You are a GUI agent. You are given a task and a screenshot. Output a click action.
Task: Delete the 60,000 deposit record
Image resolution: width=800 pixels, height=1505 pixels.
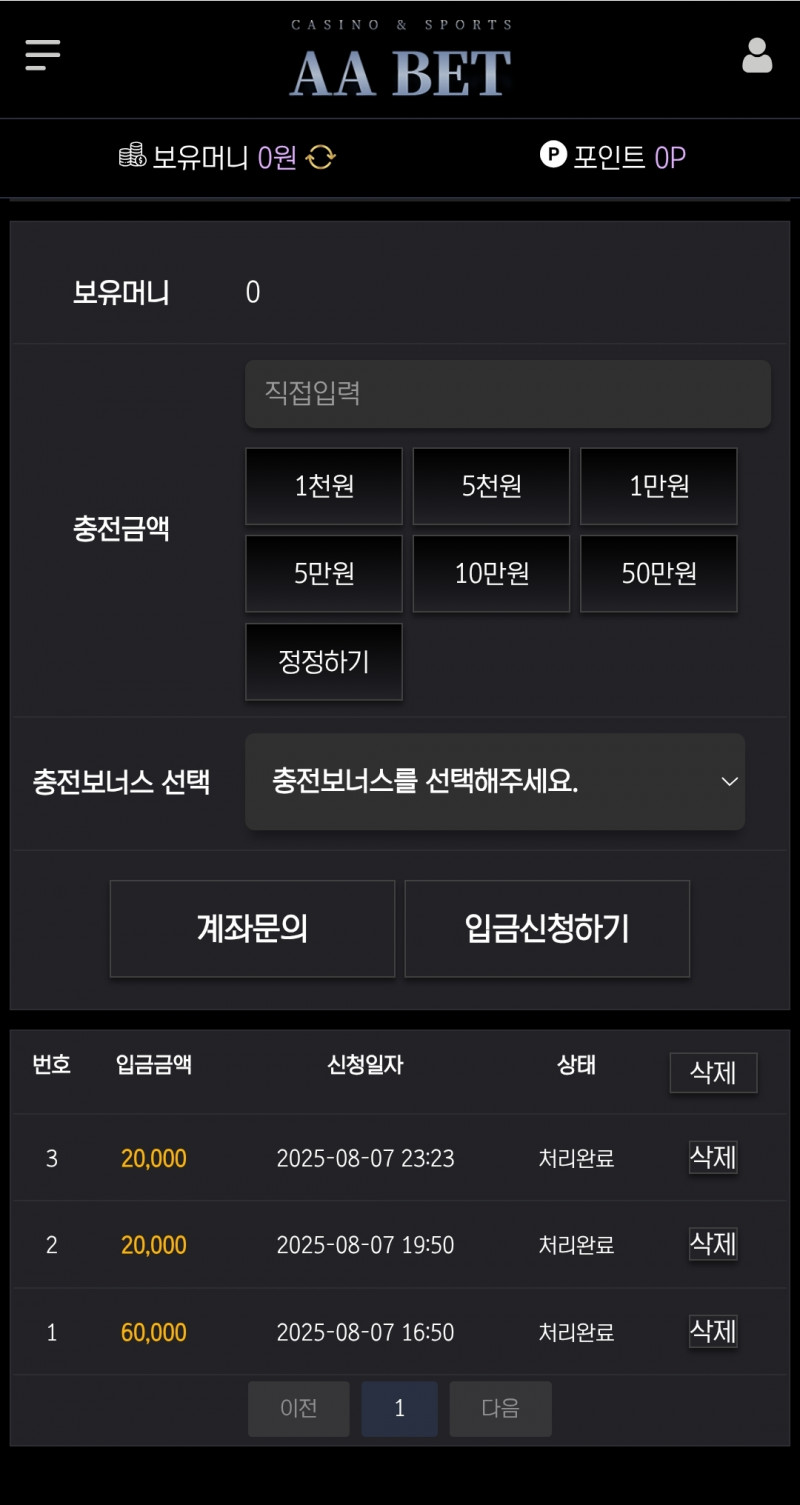(713, 1331)
